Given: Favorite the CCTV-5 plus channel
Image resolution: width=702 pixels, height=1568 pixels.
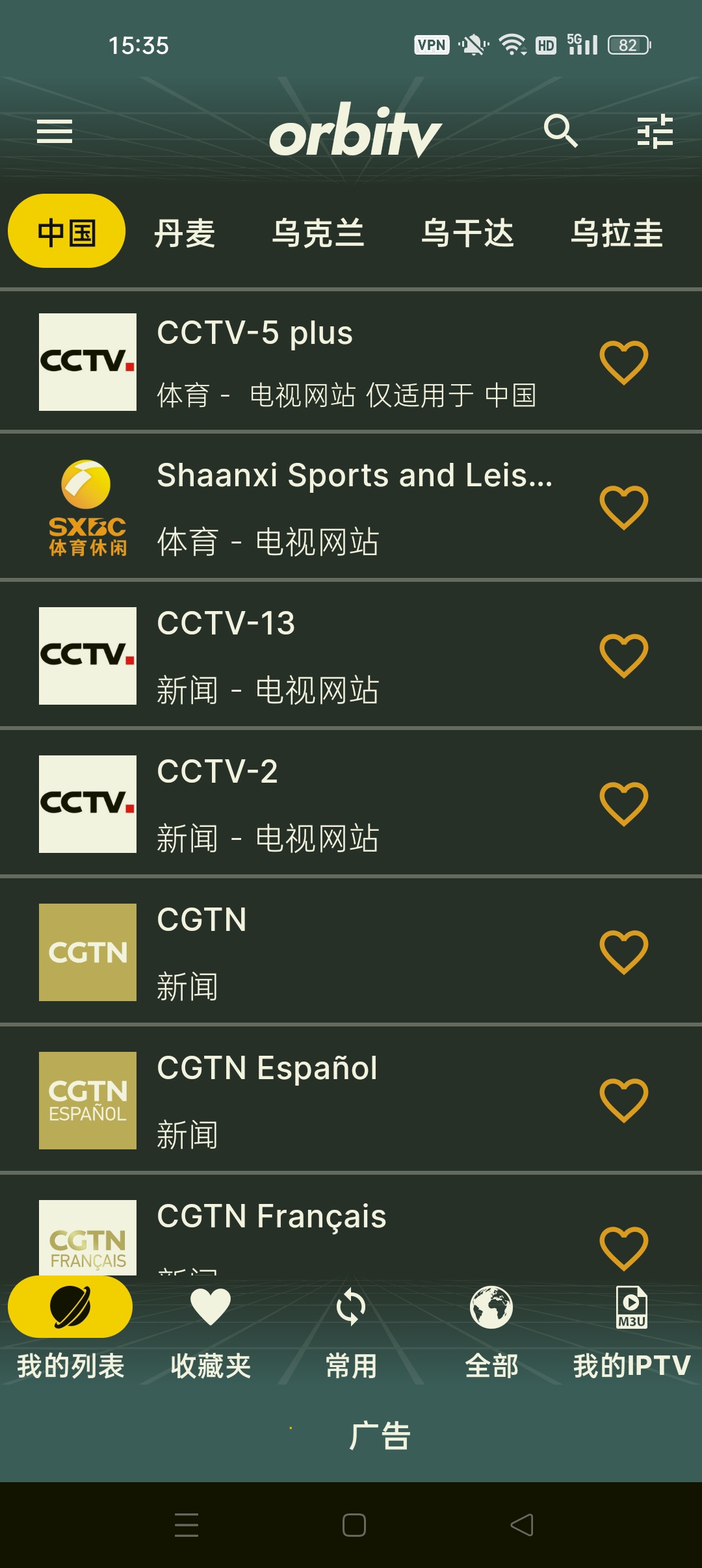Looking at the screenshot, I should (623, 363).
